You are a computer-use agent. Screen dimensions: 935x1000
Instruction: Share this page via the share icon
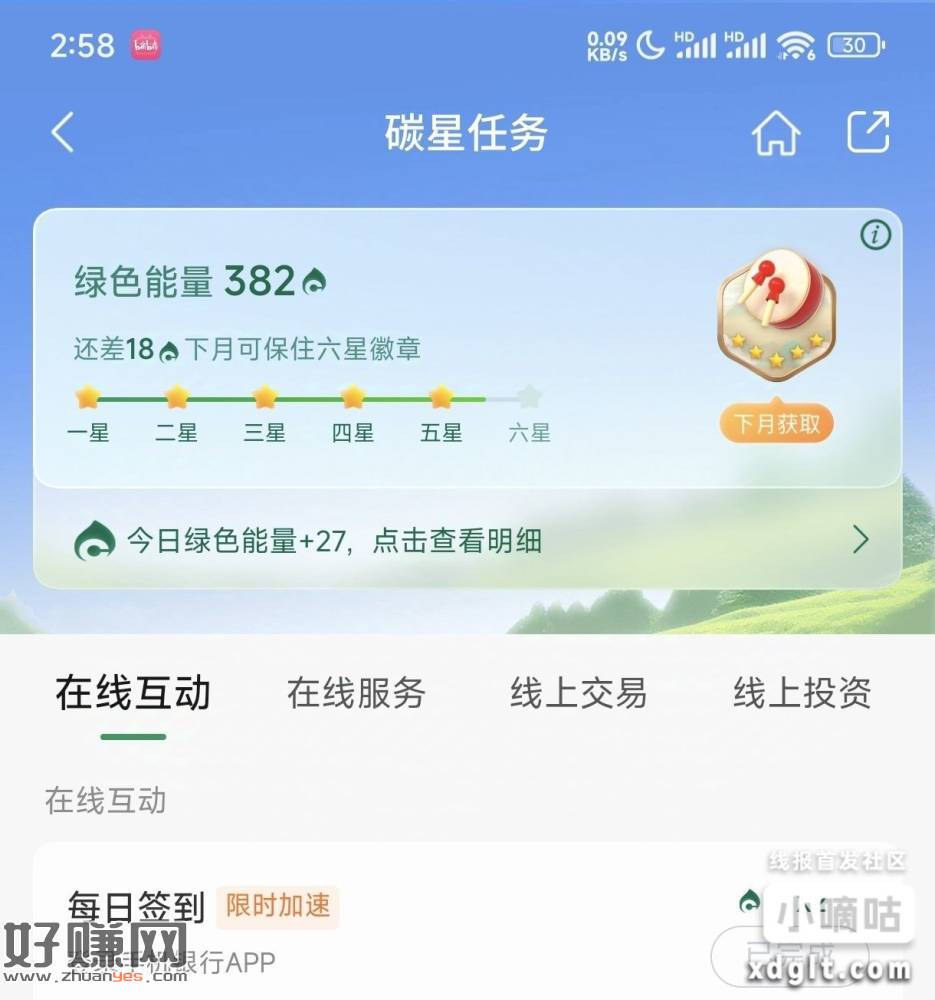tap(868, 133)
